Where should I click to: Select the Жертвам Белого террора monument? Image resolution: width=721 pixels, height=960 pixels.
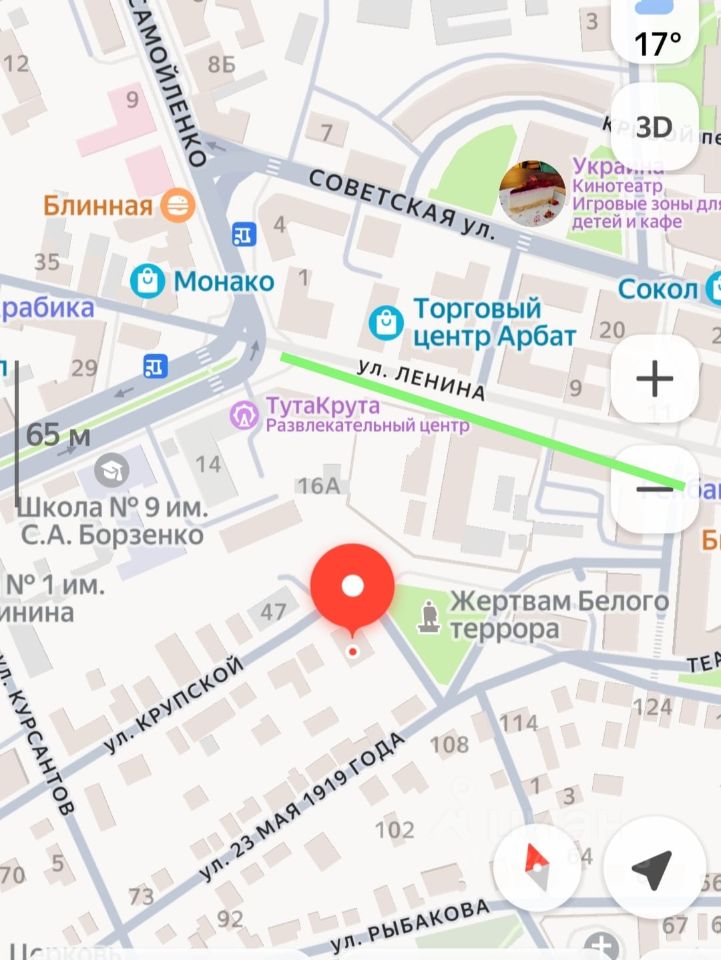(430, 616)
